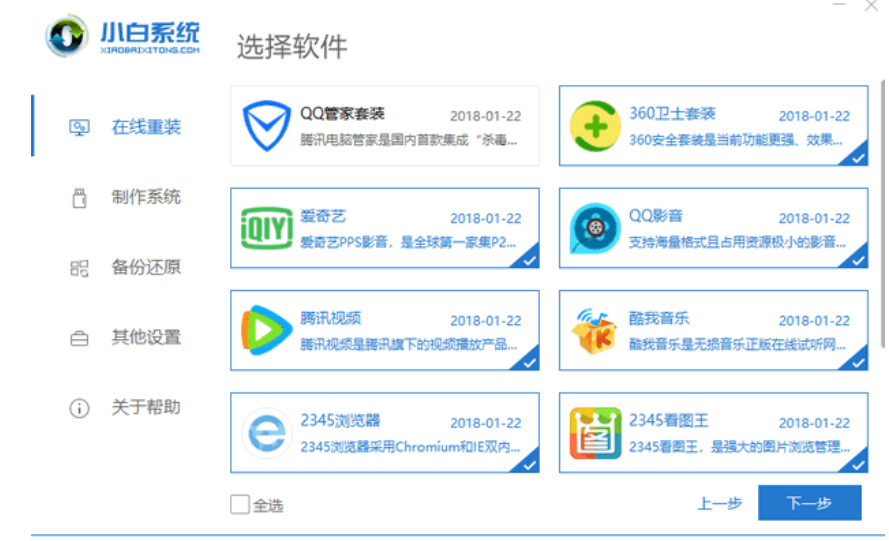Open 制作系统 section

145,197
